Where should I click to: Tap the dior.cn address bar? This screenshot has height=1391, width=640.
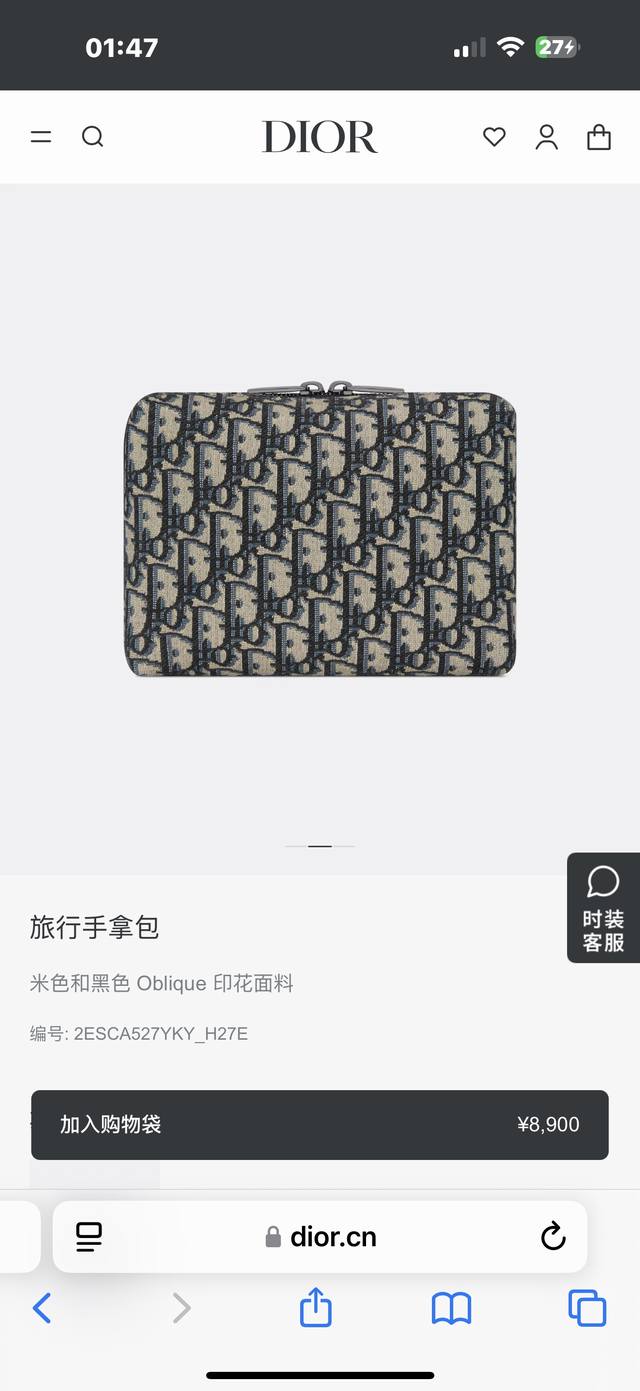click(x=320, y=1237)
